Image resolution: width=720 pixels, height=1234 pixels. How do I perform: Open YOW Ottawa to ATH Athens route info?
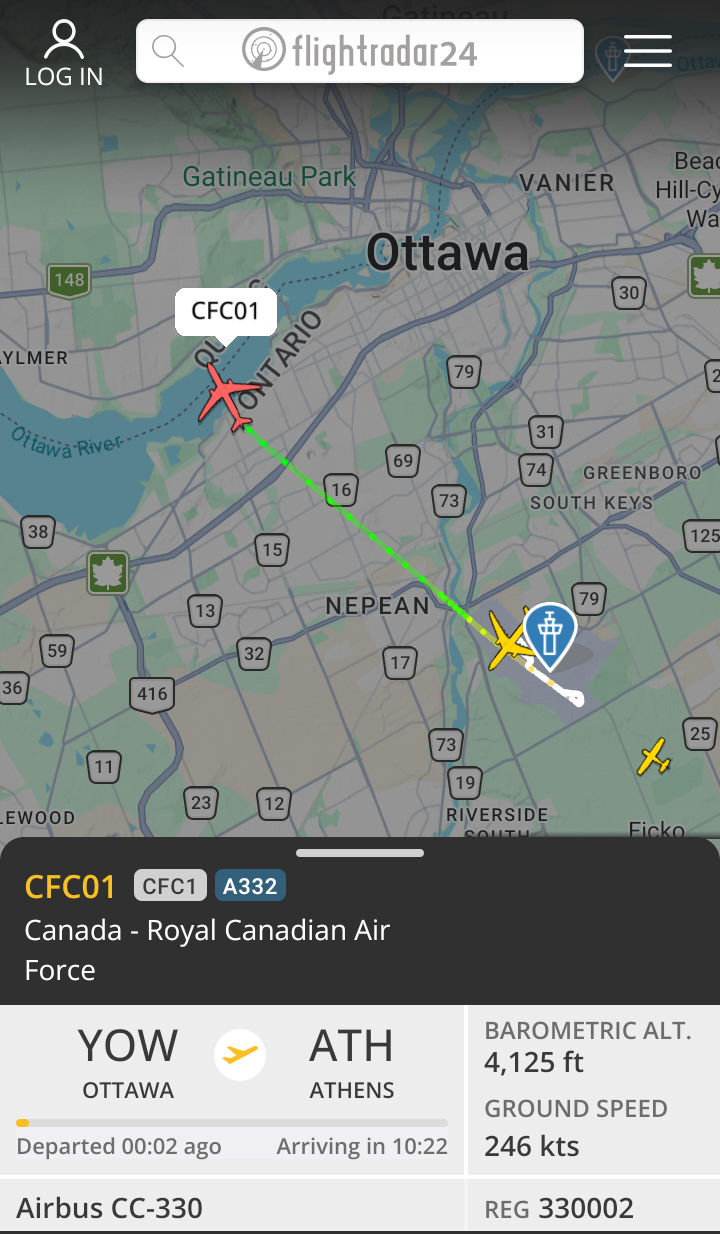[238, 1065]
